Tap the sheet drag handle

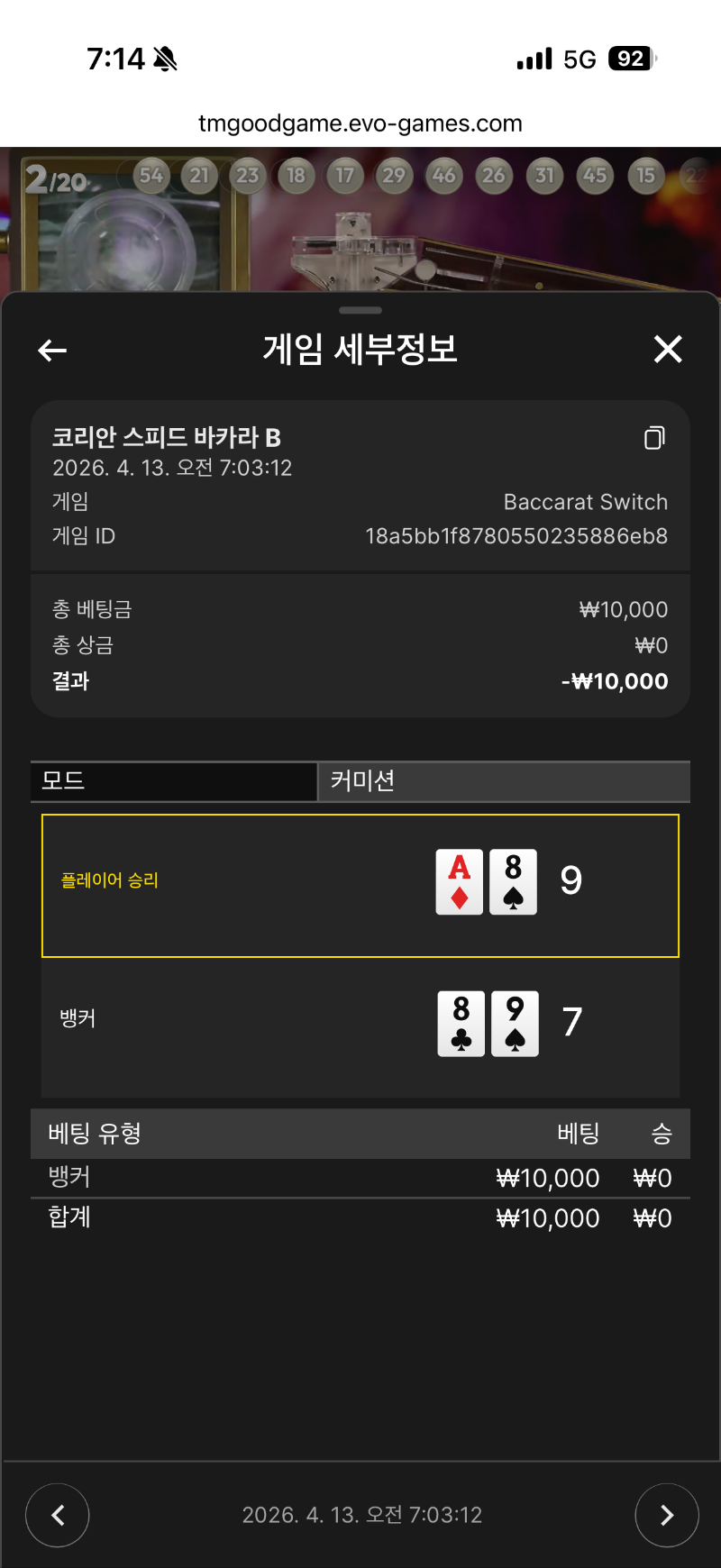360,310
